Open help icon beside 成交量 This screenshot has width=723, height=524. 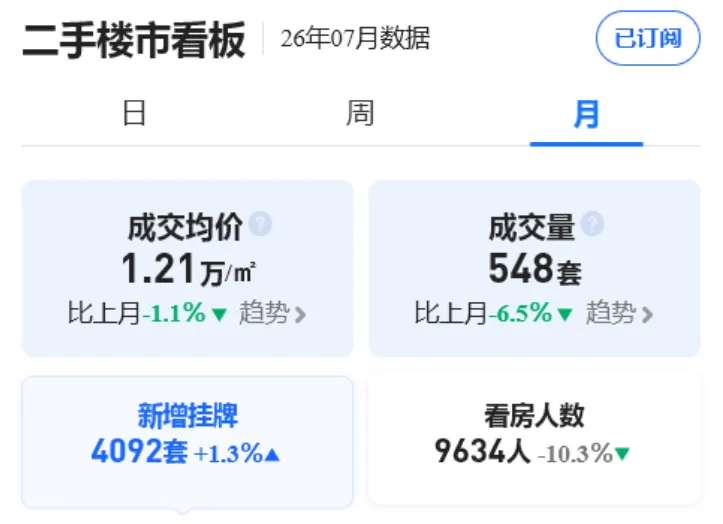coord(592,224)
